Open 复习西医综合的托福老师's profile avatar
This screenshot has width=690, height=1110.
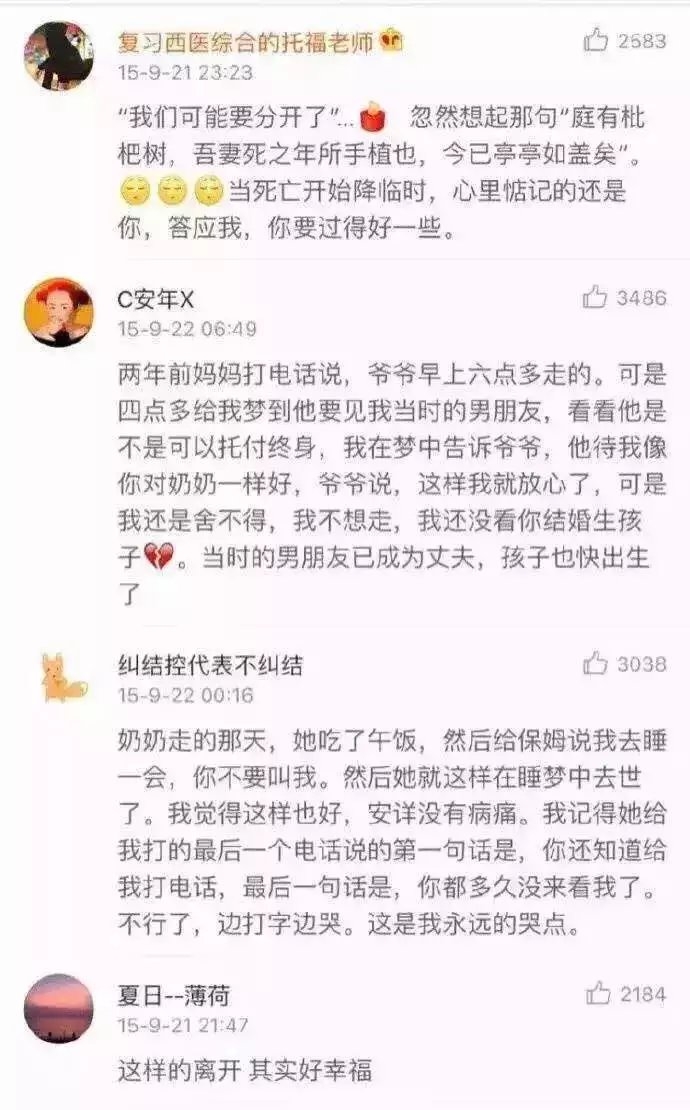(59, 56)
